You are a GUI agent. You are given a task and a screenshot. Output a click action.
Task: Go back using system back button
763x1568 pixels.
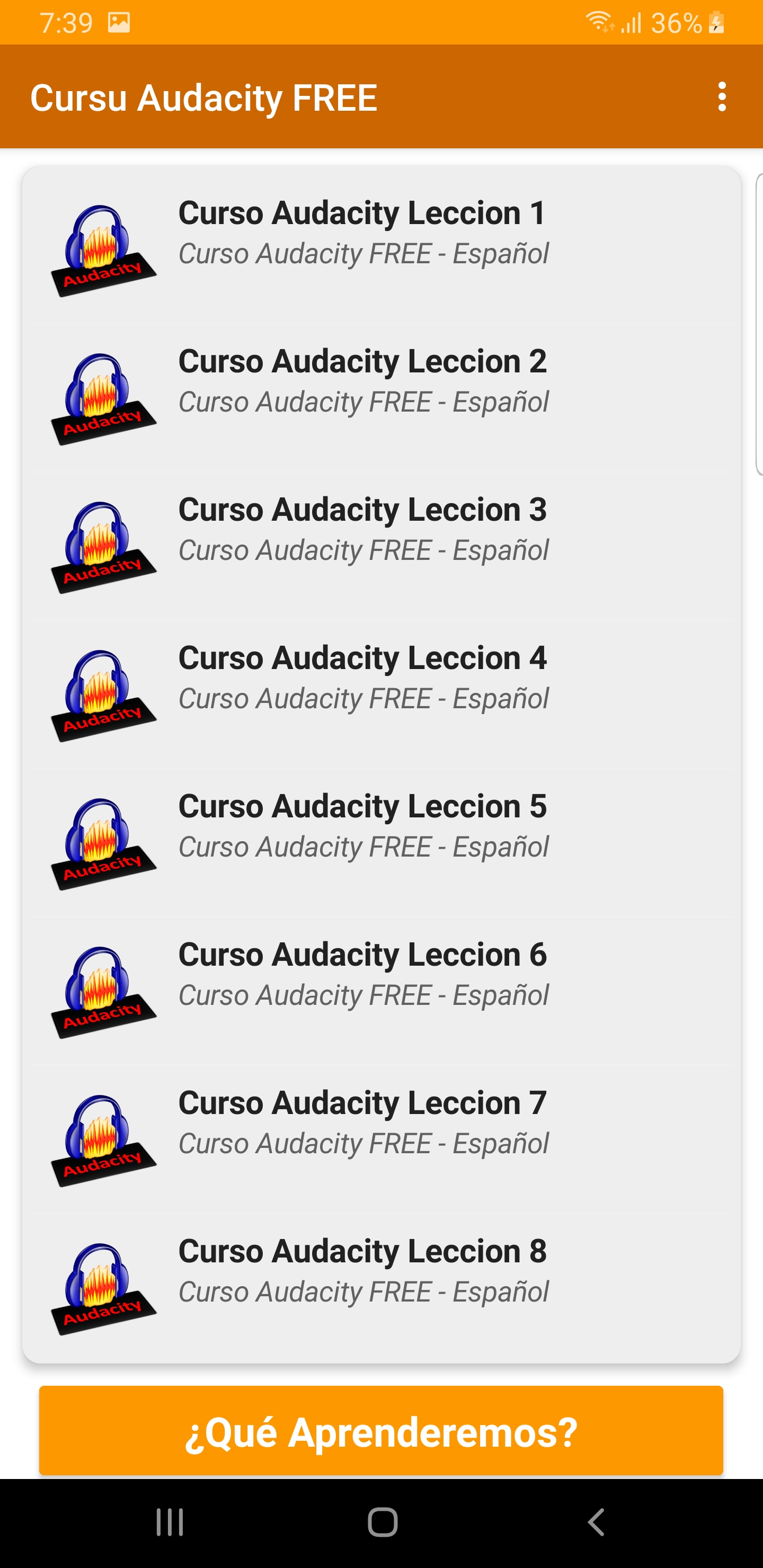click(596, 1522)
